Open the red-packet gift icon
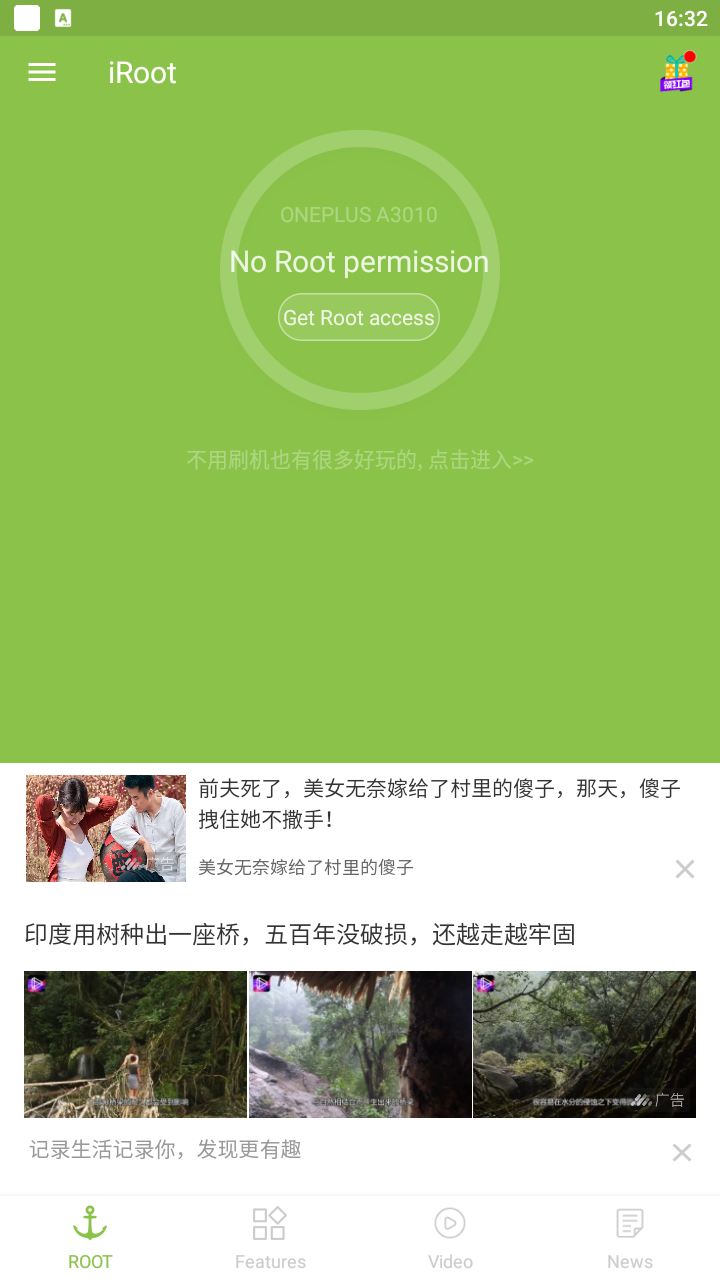720x1280 pixels. [x=677, y=72]
